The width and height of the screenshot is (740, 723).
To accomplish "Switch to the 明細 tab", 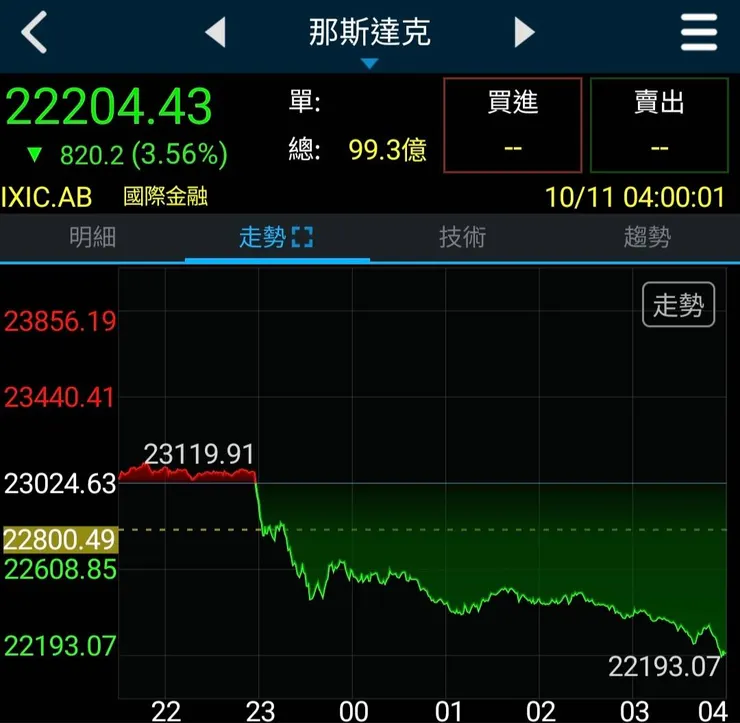I will pyautogui.click(x=92, y=237).
